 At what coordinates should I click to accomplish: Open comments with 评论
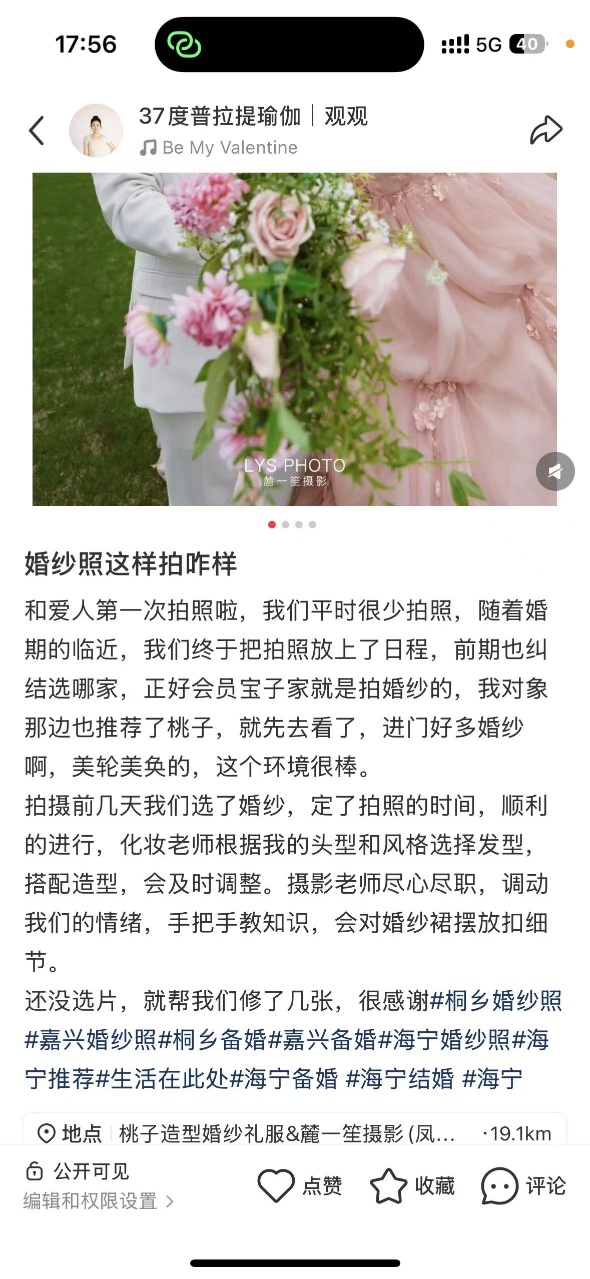click(523, 1186)
